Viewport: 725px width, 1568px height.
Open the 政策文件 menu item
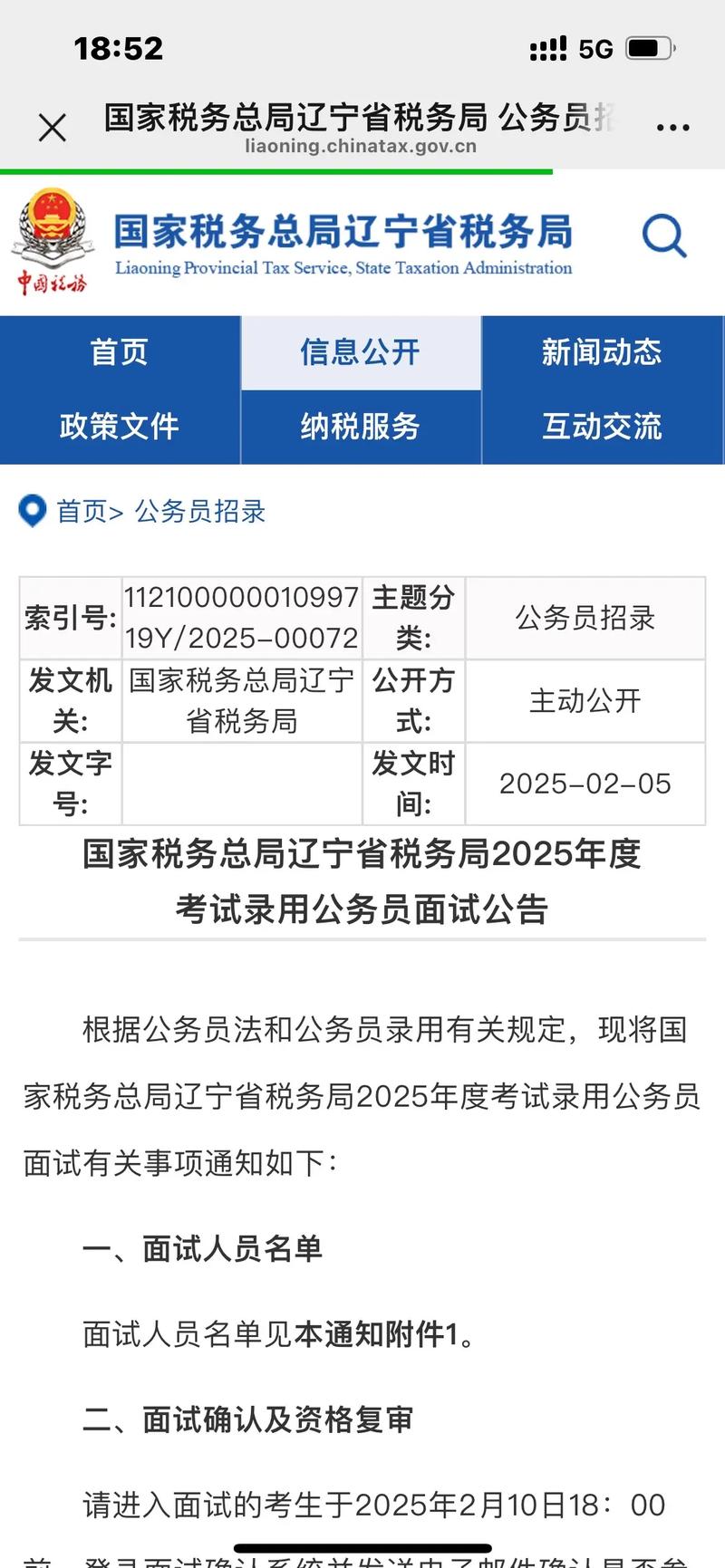click(119, 426)
